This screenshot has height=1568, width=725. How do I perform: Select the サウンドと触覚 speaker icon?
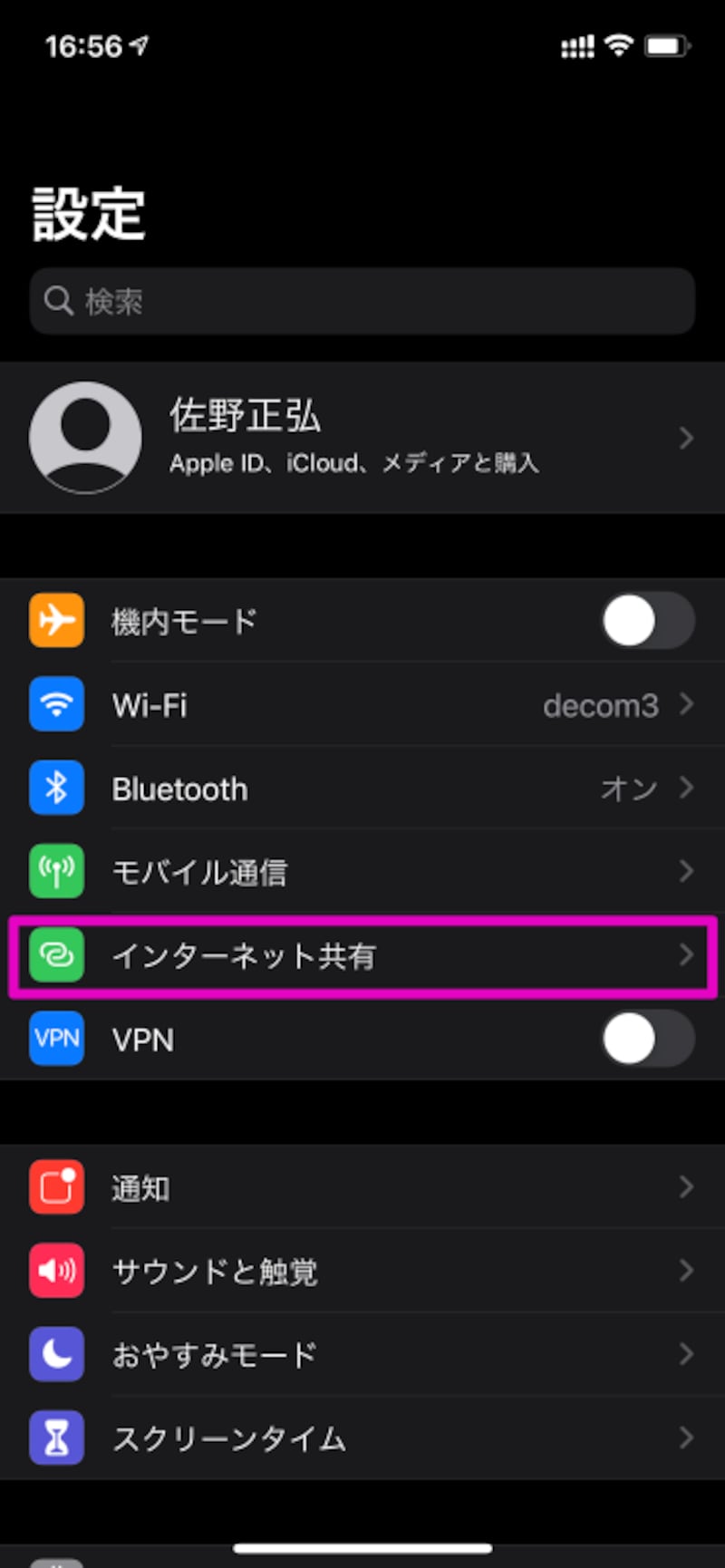tap(56, 1270)
